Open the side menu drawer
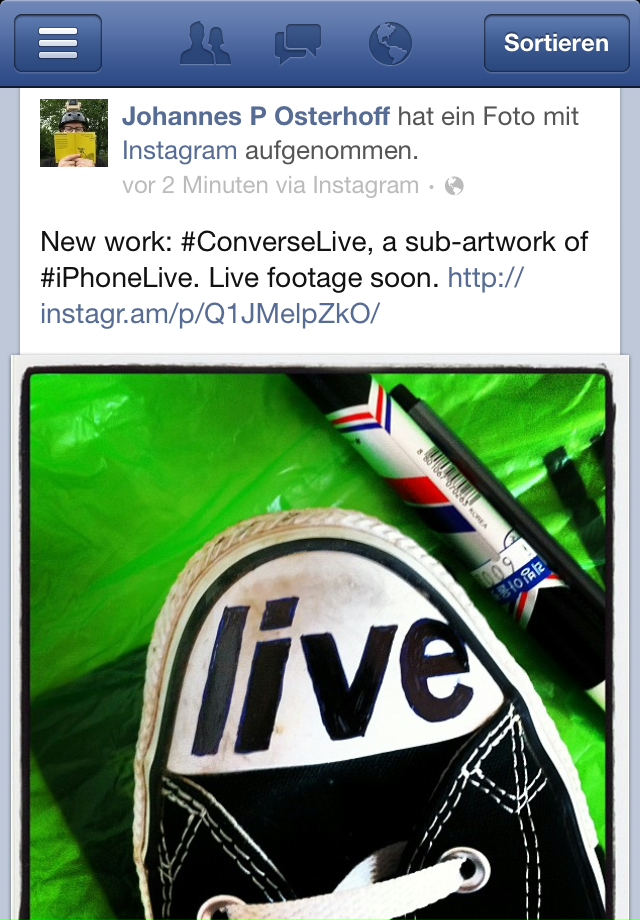 [57, 43]
